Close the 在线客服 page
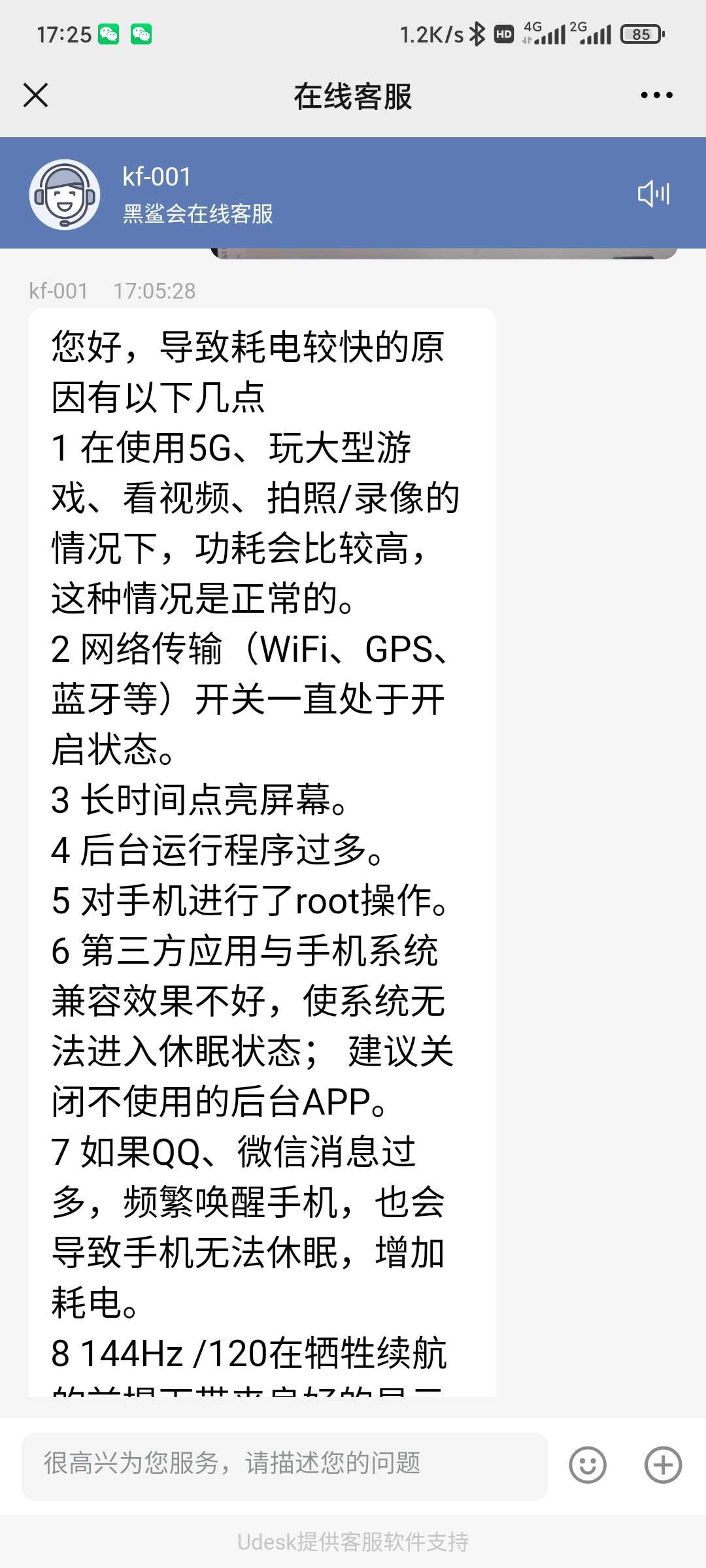706x1568 pixels. click(x=36, y=95)
